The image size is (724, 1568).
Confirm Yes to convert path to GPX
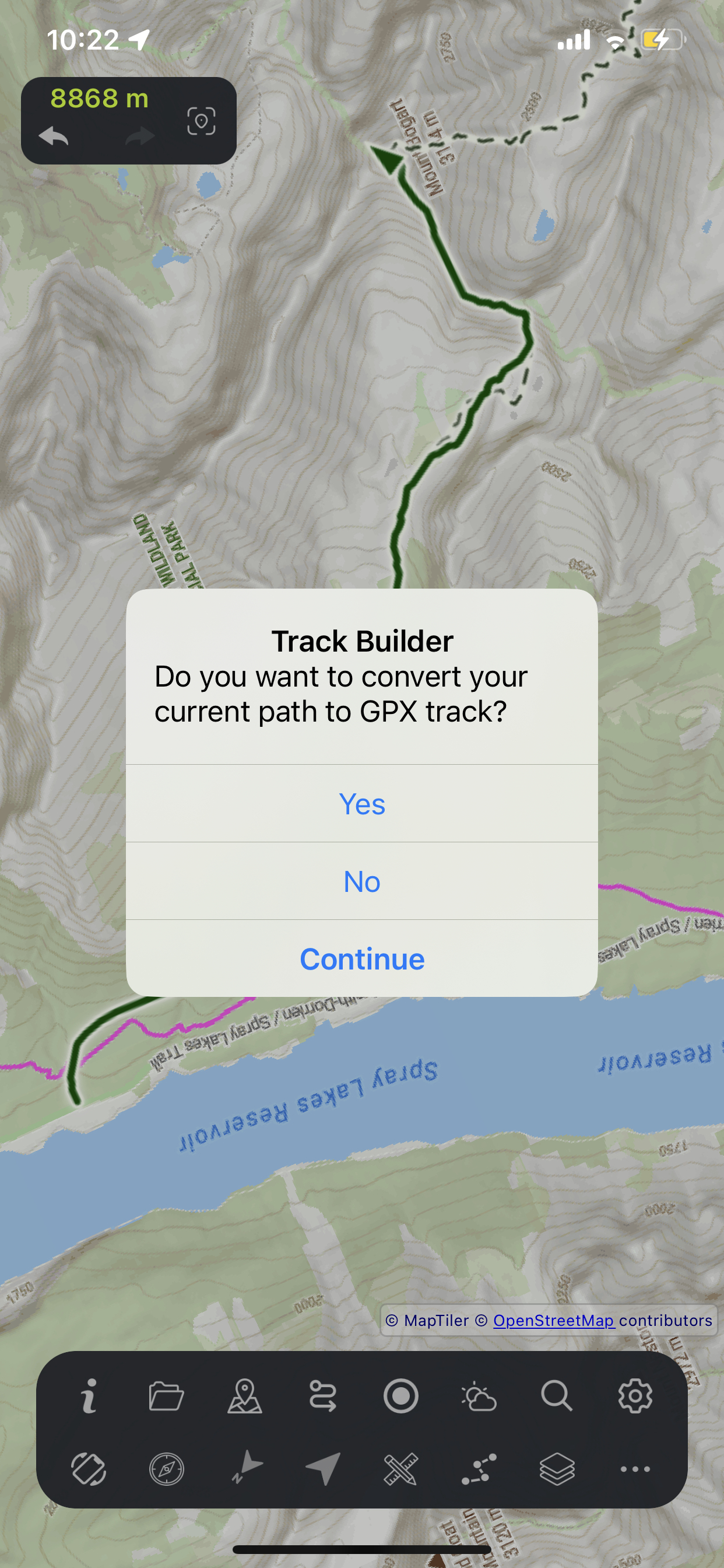(x=362, y=803)
